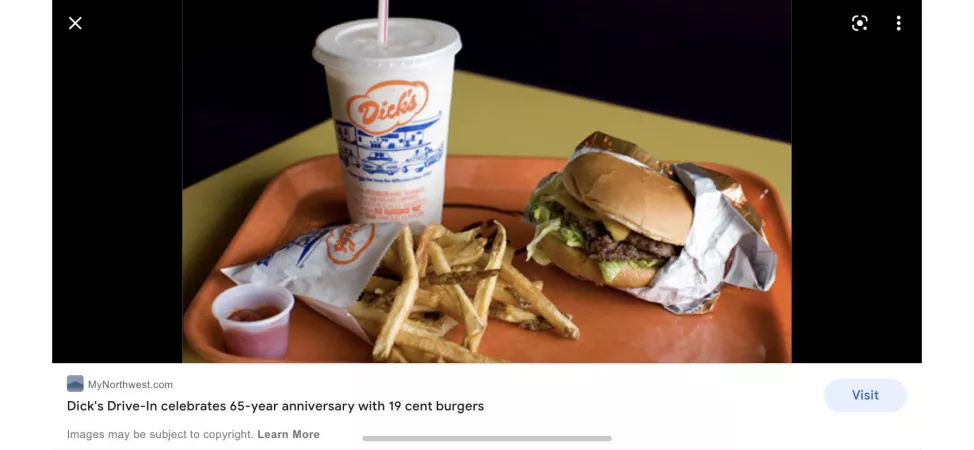
Task: Search this image with Lens
Action: pos(859,23)
